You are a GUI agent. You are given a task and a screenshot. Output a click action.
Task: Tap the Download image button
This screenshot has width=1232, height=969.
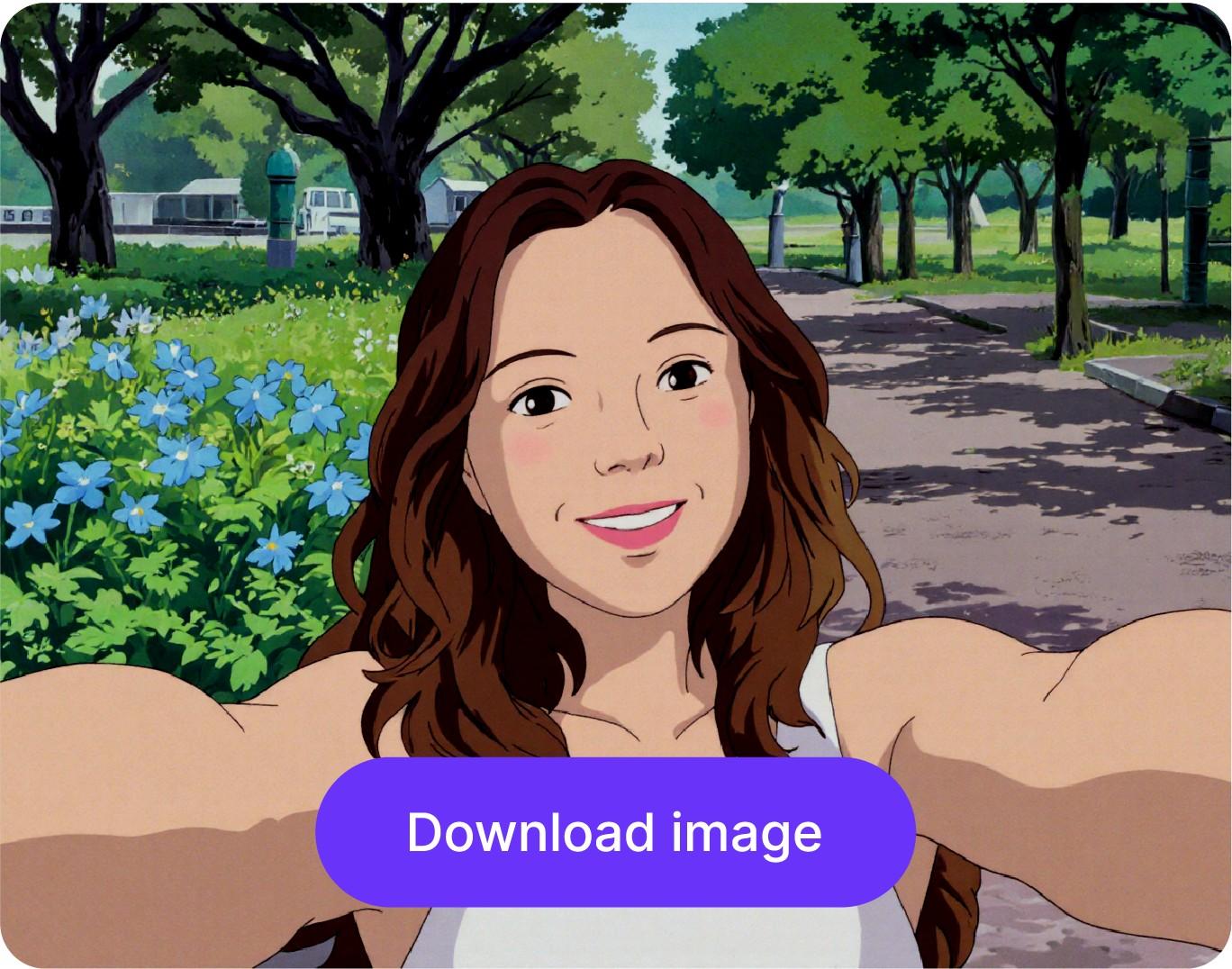point(615,831)
